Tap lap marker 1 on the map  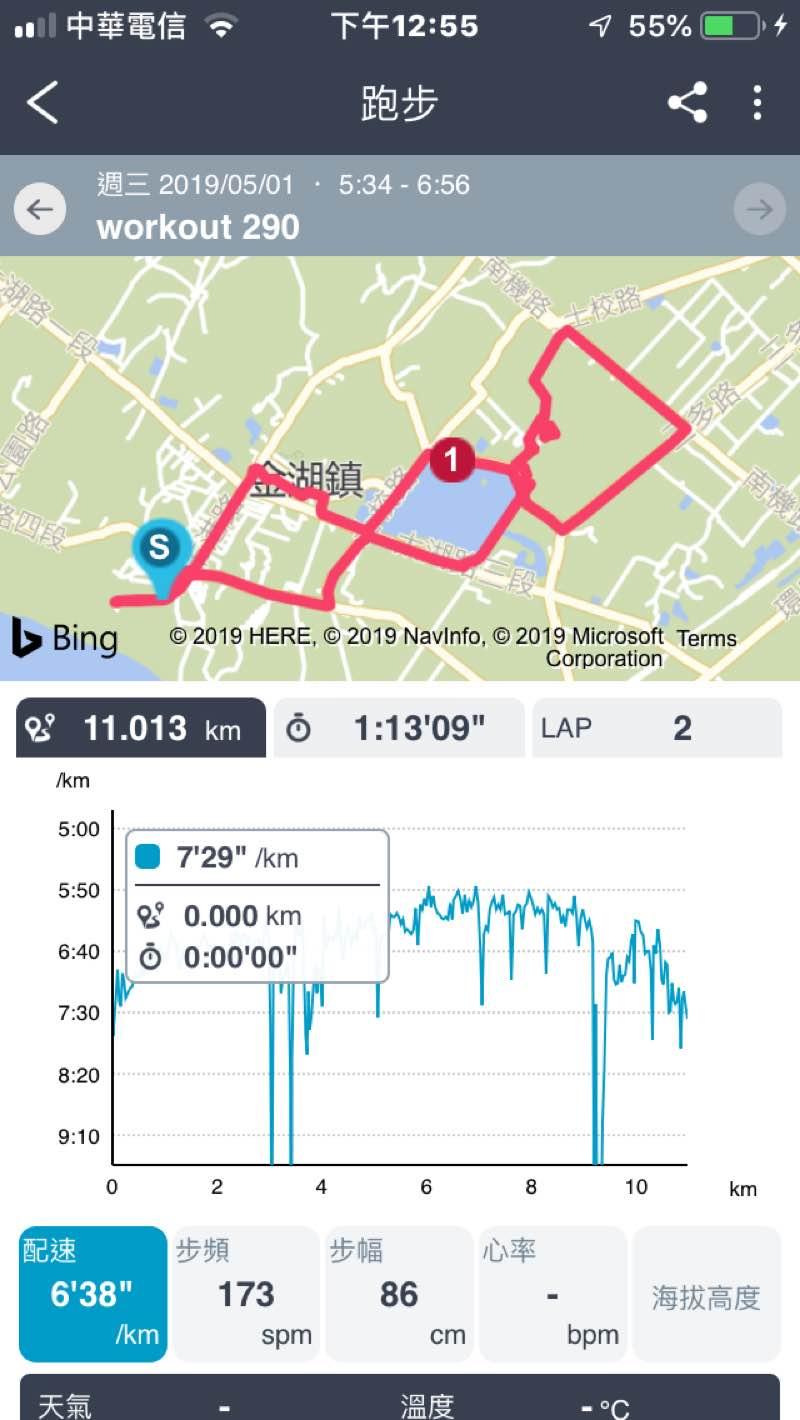point(452,460)
